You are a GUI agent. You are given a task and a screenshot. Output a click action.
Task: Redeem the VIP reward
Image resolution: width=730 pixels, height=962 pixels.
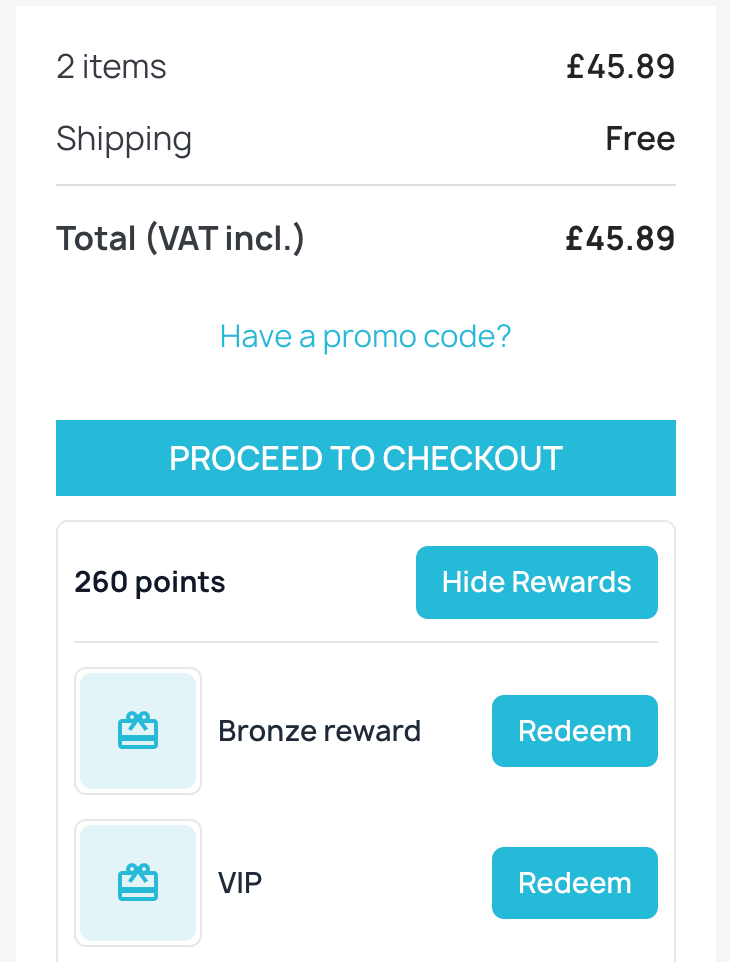[x=574, y=883]
